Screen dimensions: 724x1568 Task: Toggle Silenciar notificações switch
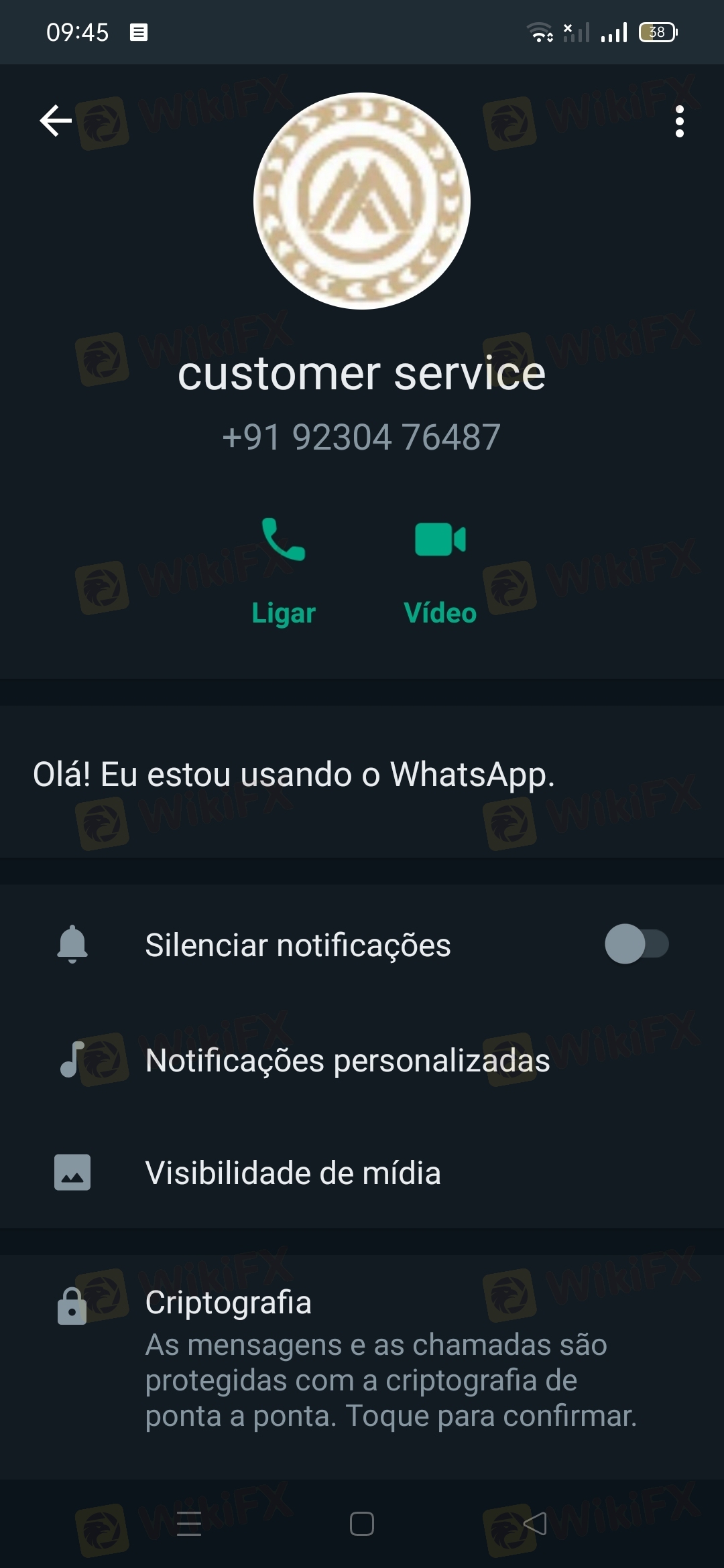point(636,944)
